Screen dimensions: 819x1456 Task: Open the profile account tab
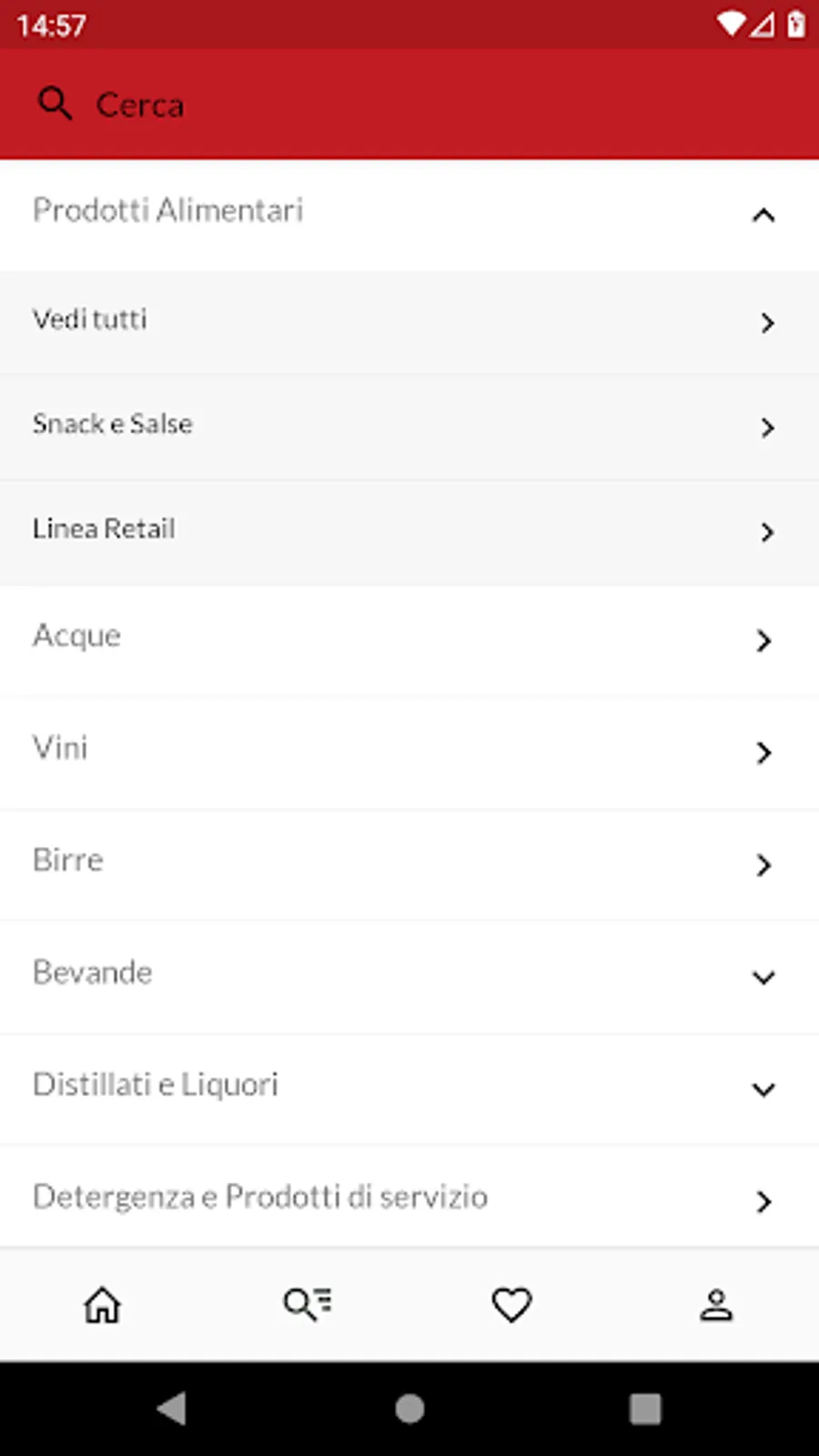click(x=716, y=1305)
